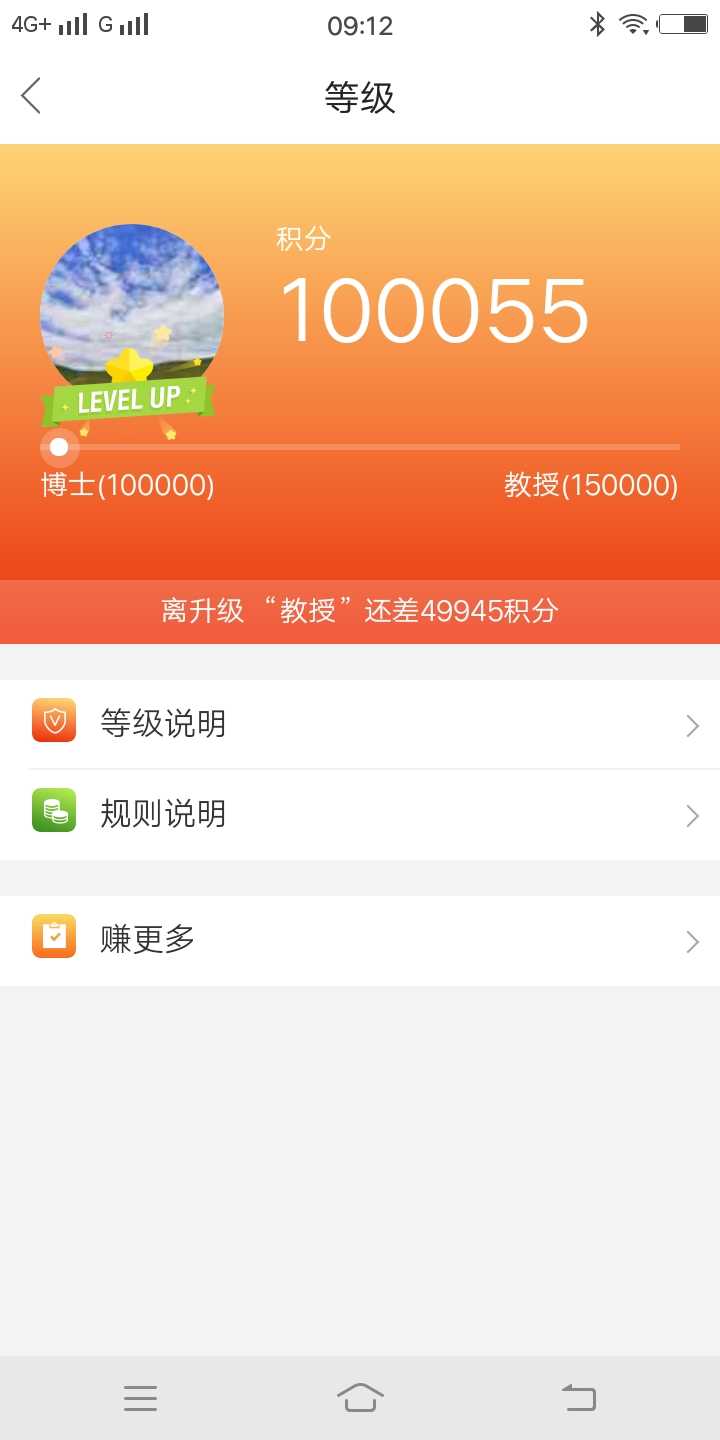Tap the system home button
720x1440 pixels.
[360, 1397]
